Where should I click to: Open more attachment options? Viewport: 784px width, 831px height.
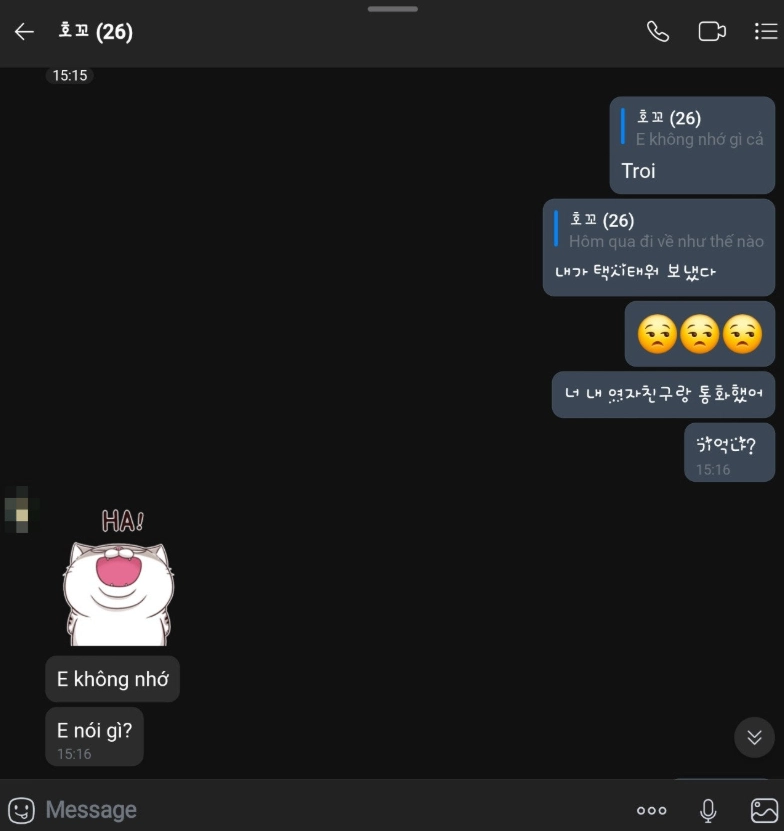(x=651, y=810)
